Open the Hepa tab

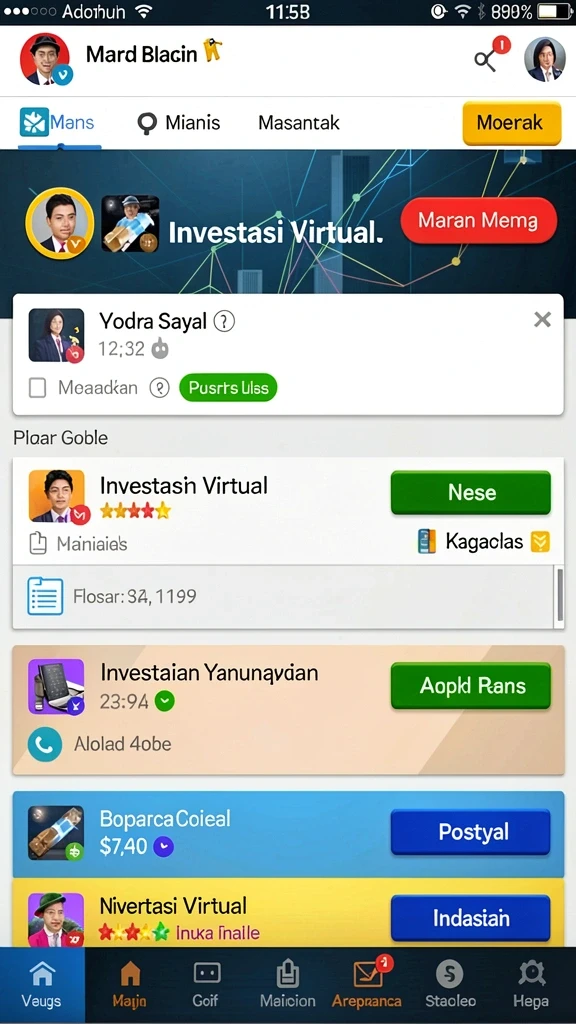point(531,985)
